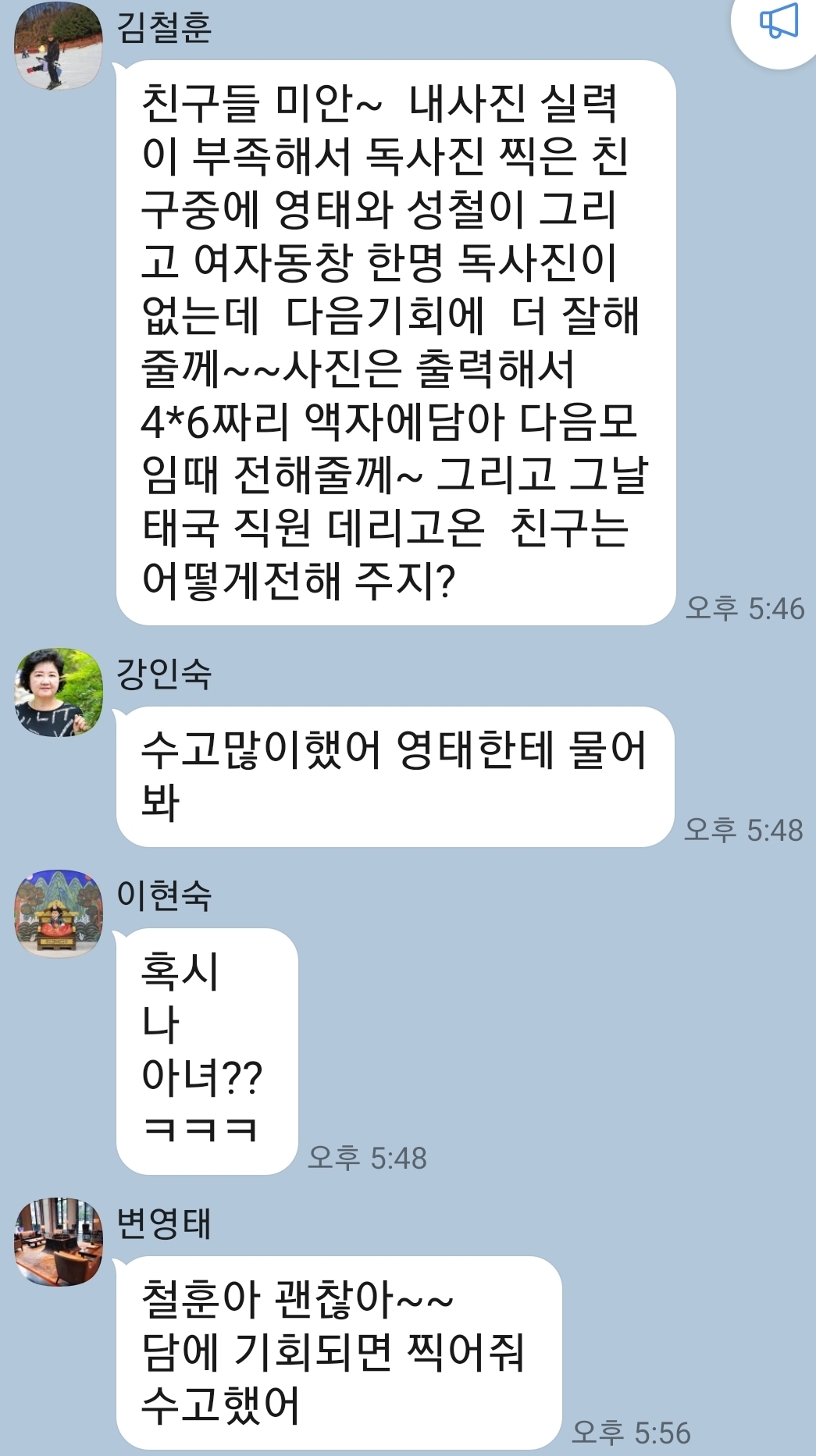816x1456 pixels.
Task: Tap 이현숙's profile avatar
Action: tap(59, 913)
